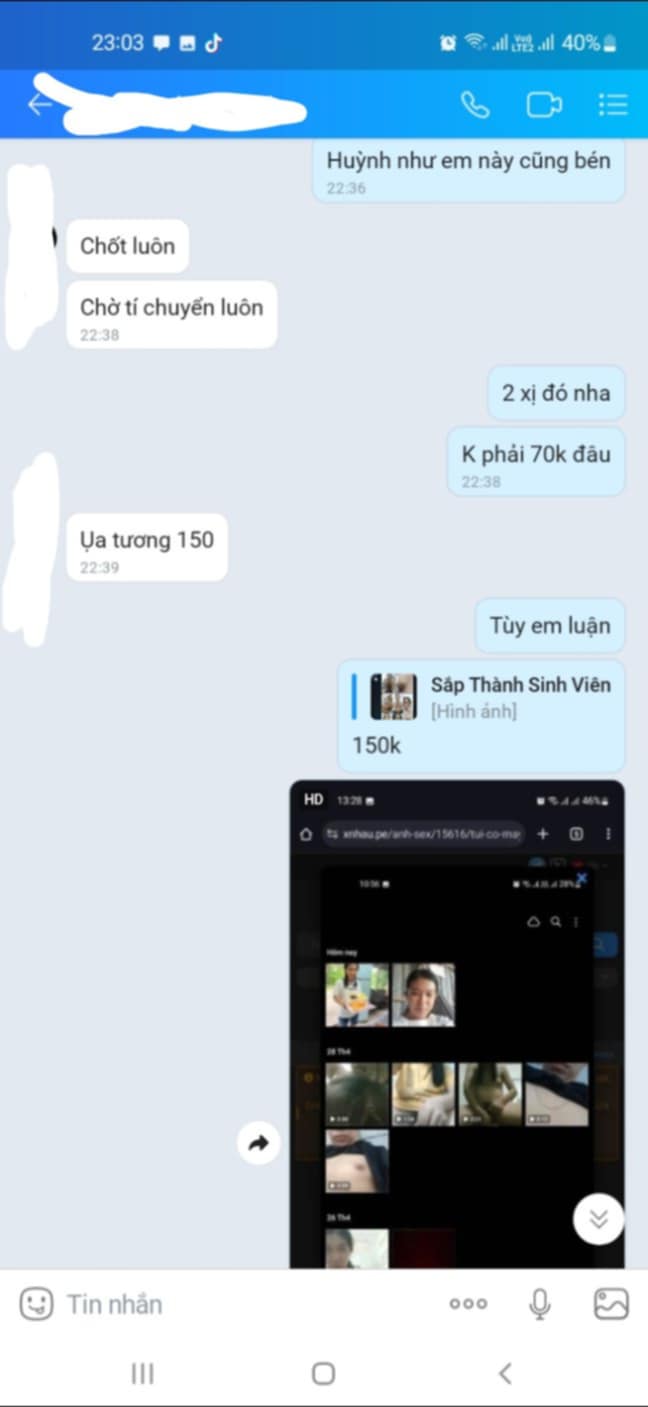Forward the message using the share arrow
This screenshot has width=648, height=1407.
coord(258,1143)
